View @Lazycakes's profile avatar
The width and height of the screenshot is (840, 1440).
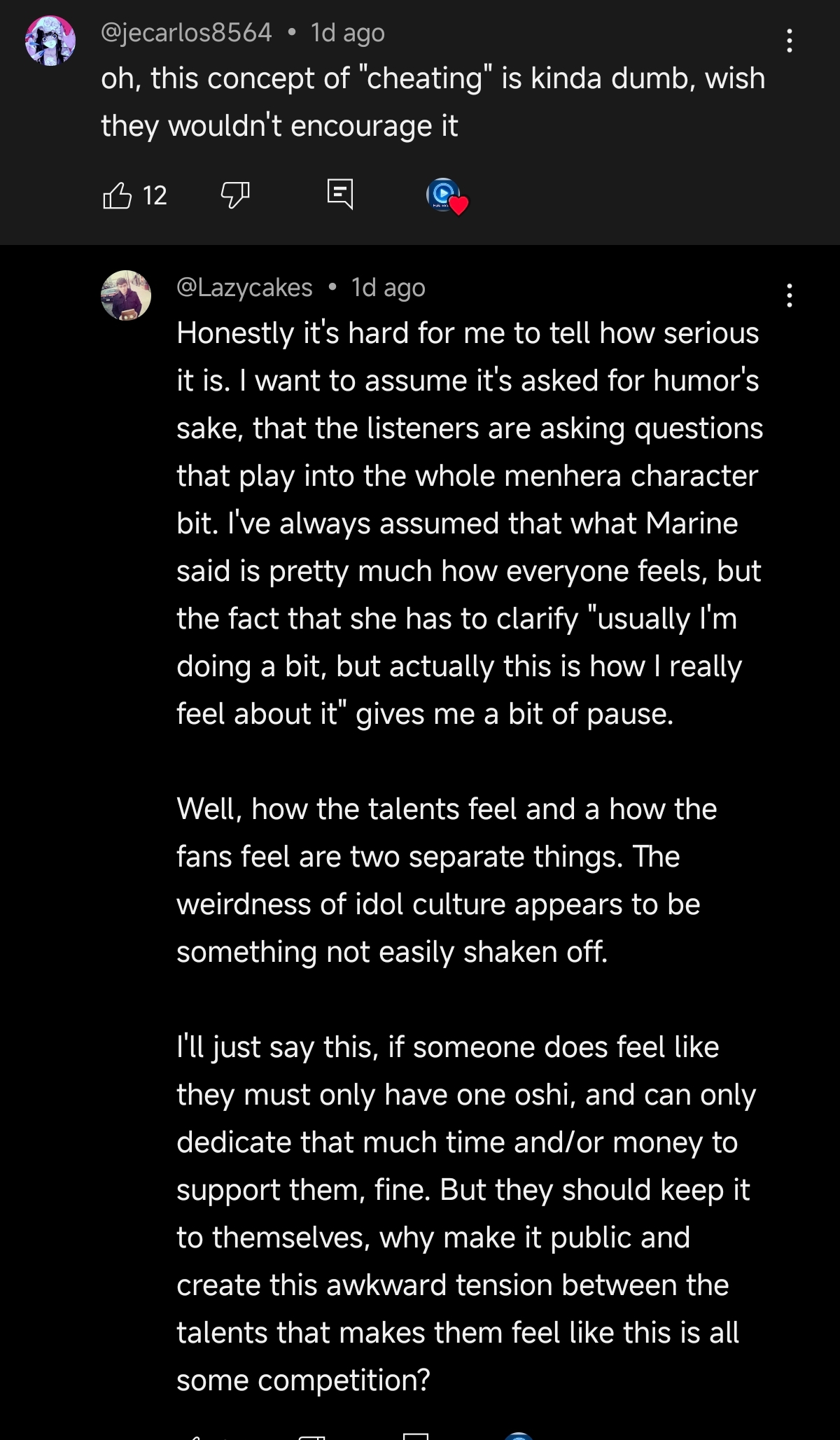coord(126,295)
